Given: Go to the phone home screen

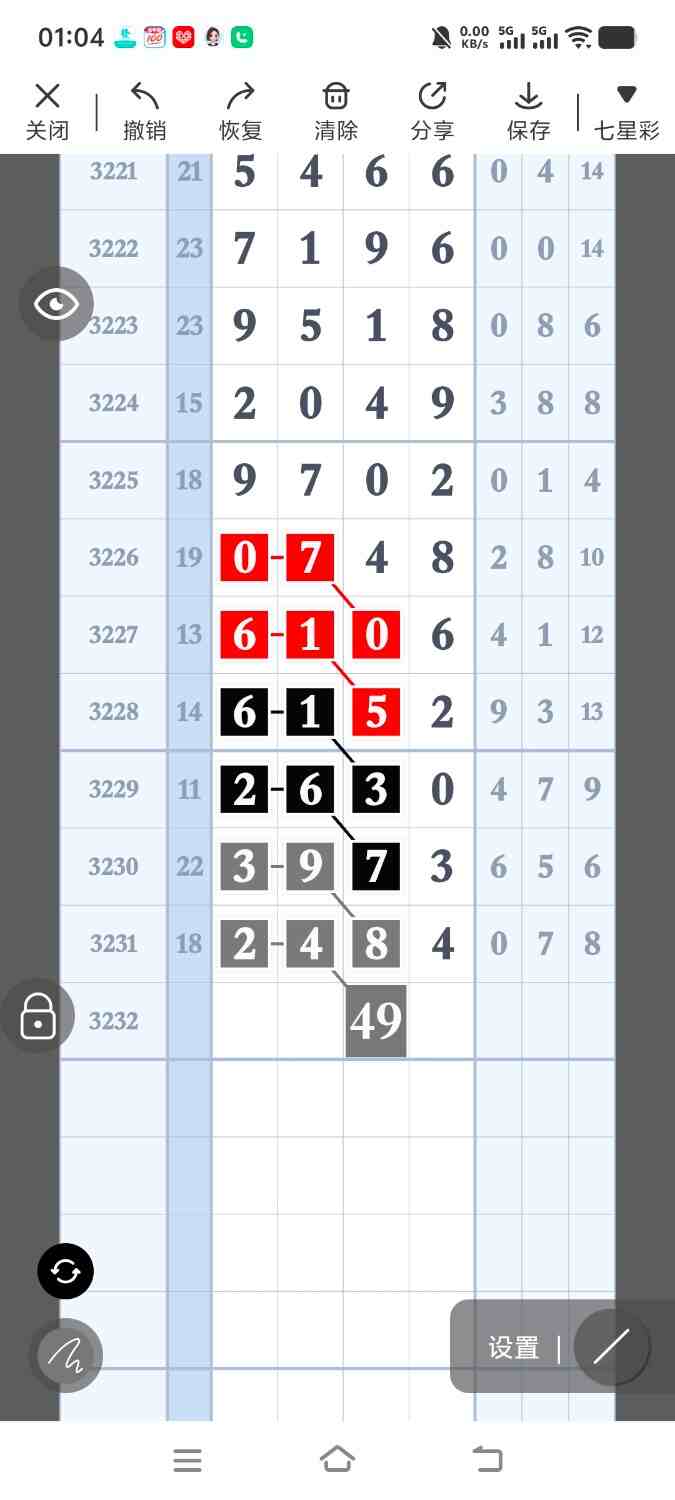Looking at the screenshot, I should coord(337,1460).
